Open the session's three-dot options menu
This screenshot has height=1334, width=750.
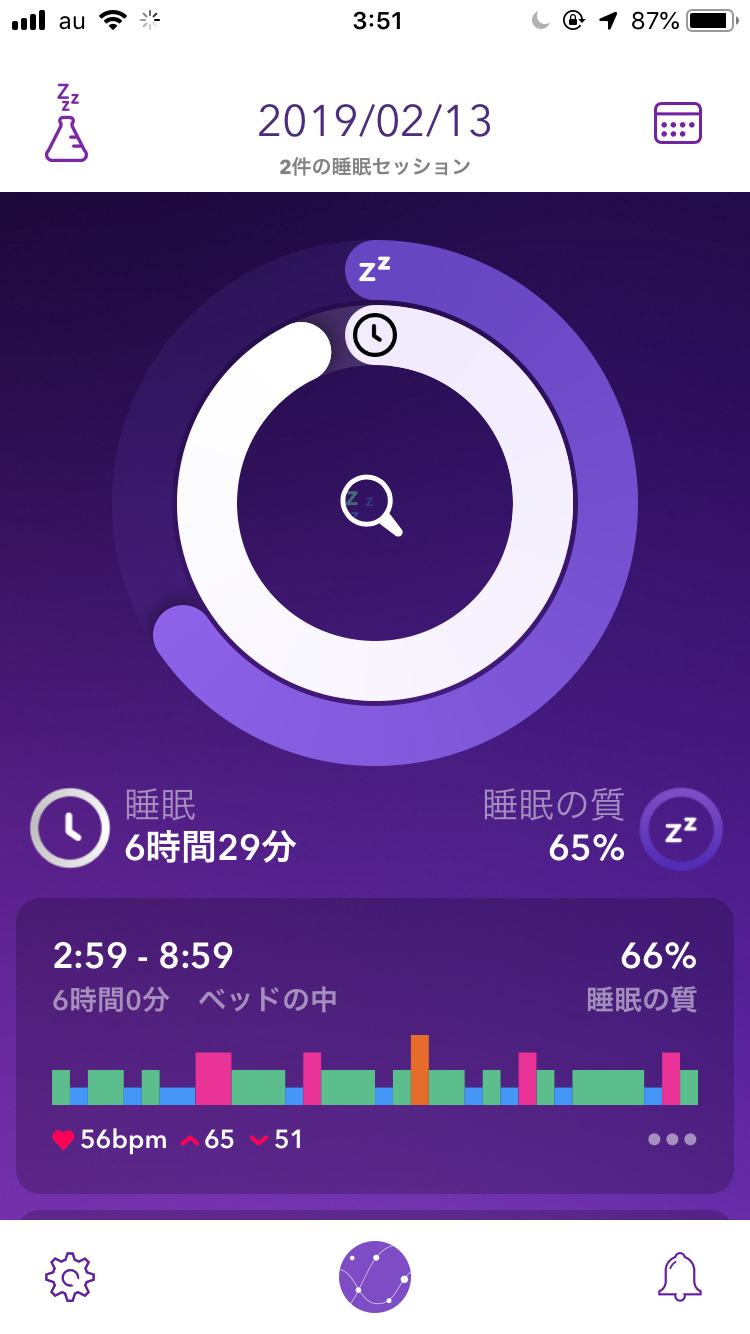coord(672,1139)
